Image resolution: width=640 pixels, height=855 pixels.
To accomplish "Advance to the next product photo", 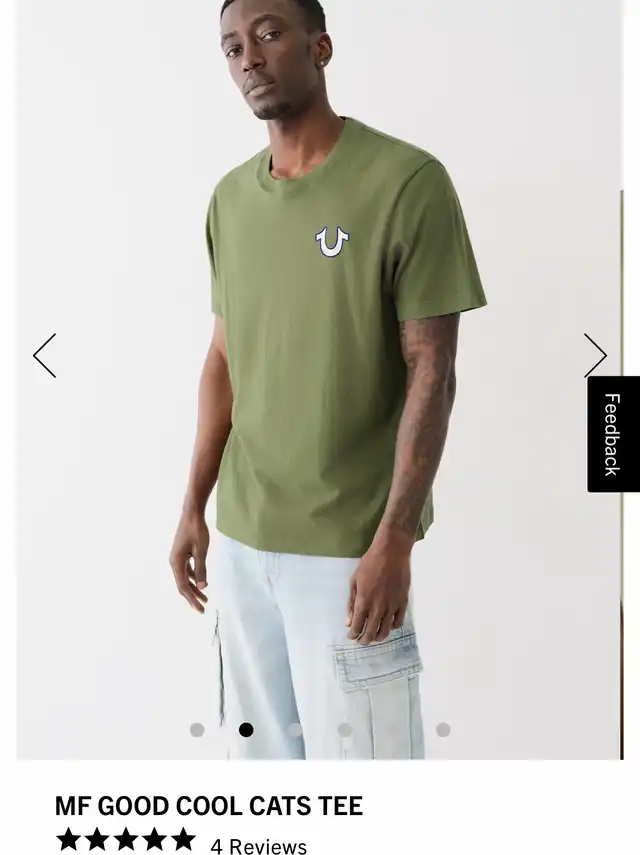I will tap(595, 356).
